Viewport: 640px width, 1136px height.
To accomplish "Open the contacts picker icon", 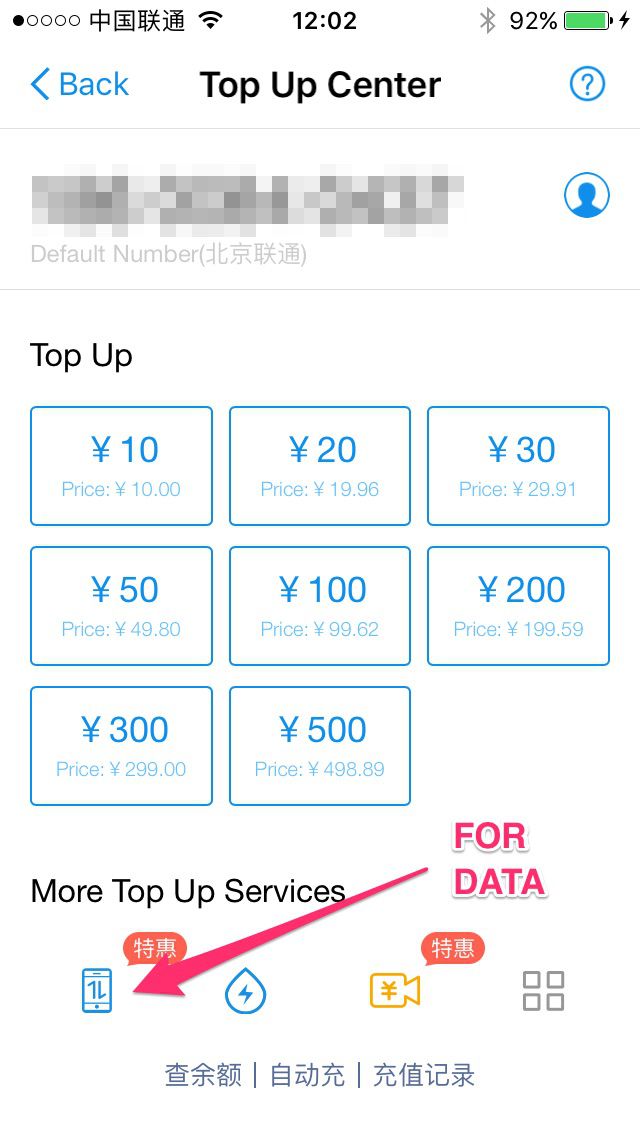I will [x=586, y=195].
